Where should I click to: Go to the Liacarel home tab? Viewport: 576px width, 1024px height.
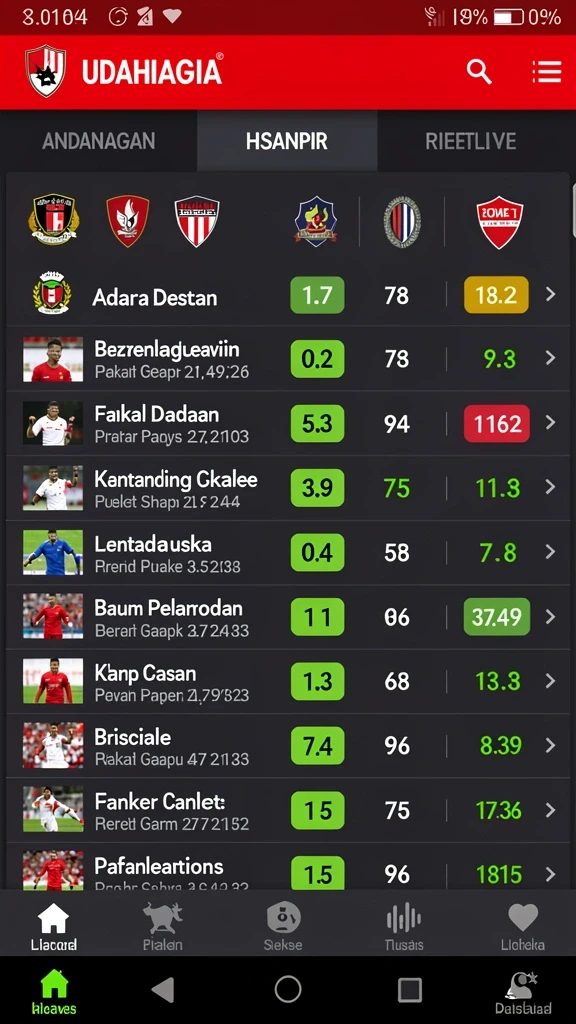tap(54, 926)
